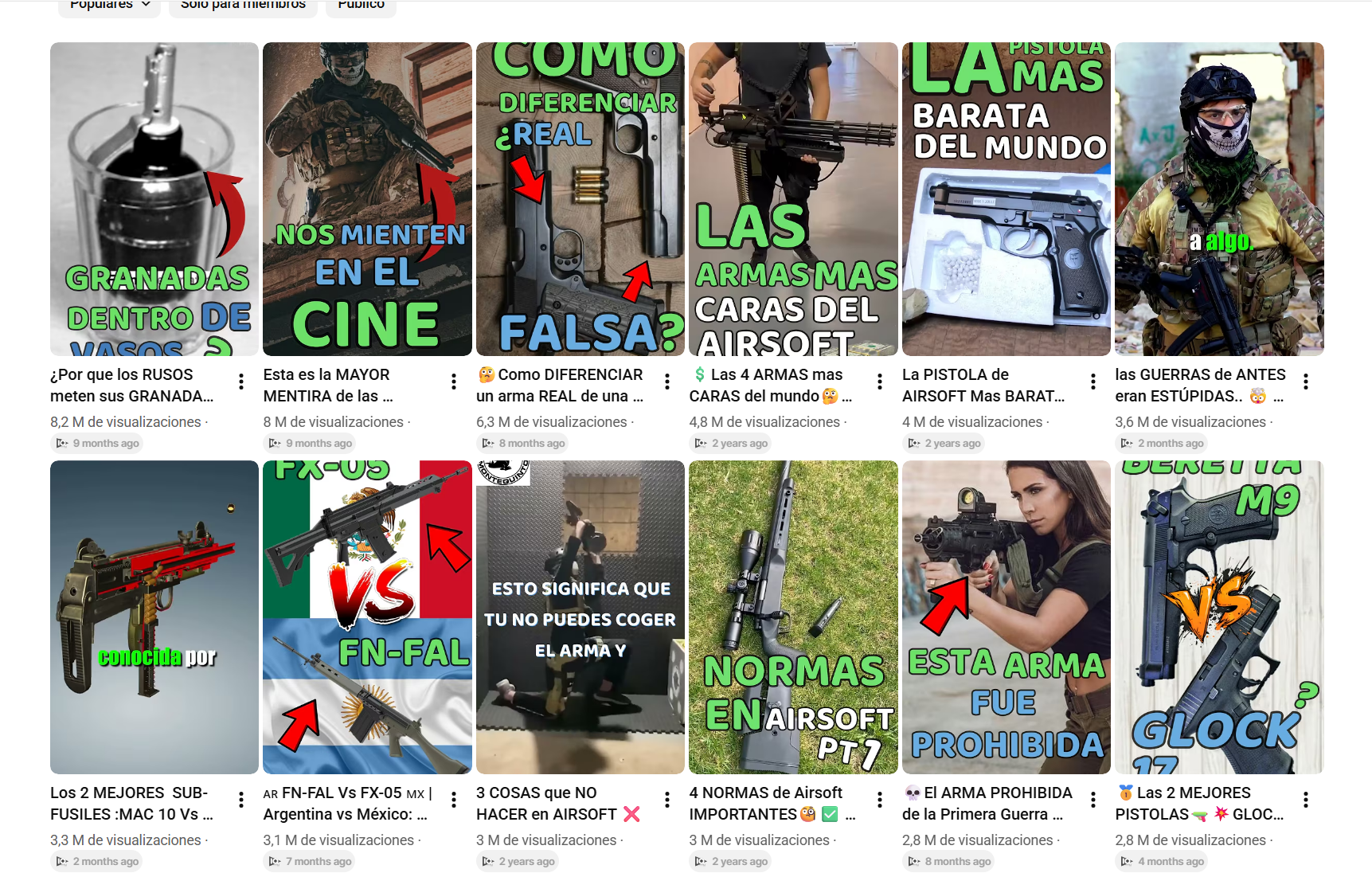1372x873 pixels.
Task: Play the MAYOR MENTIRA en el cine short
Action: click(x=367, y=199)
